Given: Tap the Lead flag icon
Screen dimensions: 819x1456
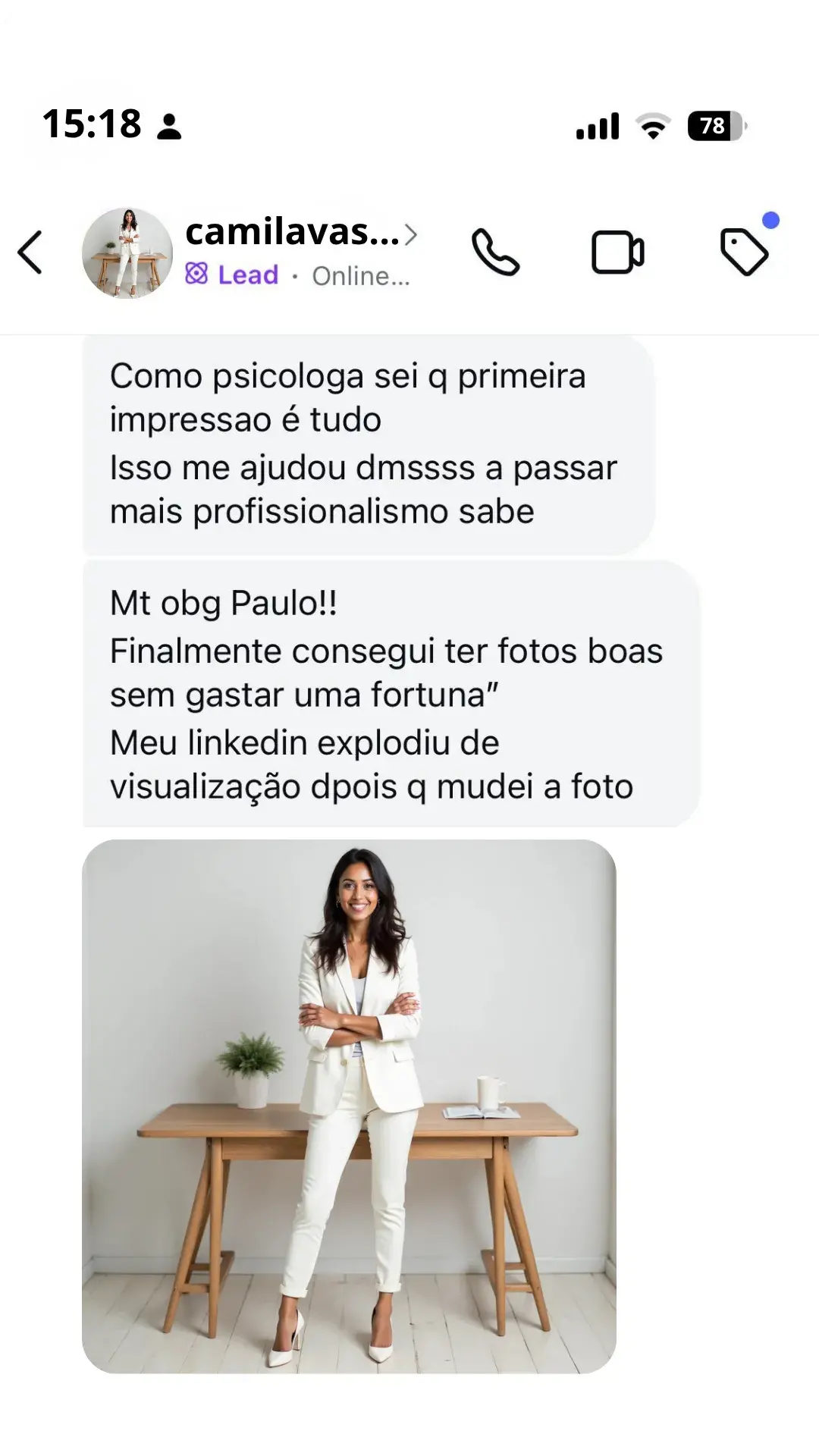Looking at the screenshot, I should coord(199,275).
